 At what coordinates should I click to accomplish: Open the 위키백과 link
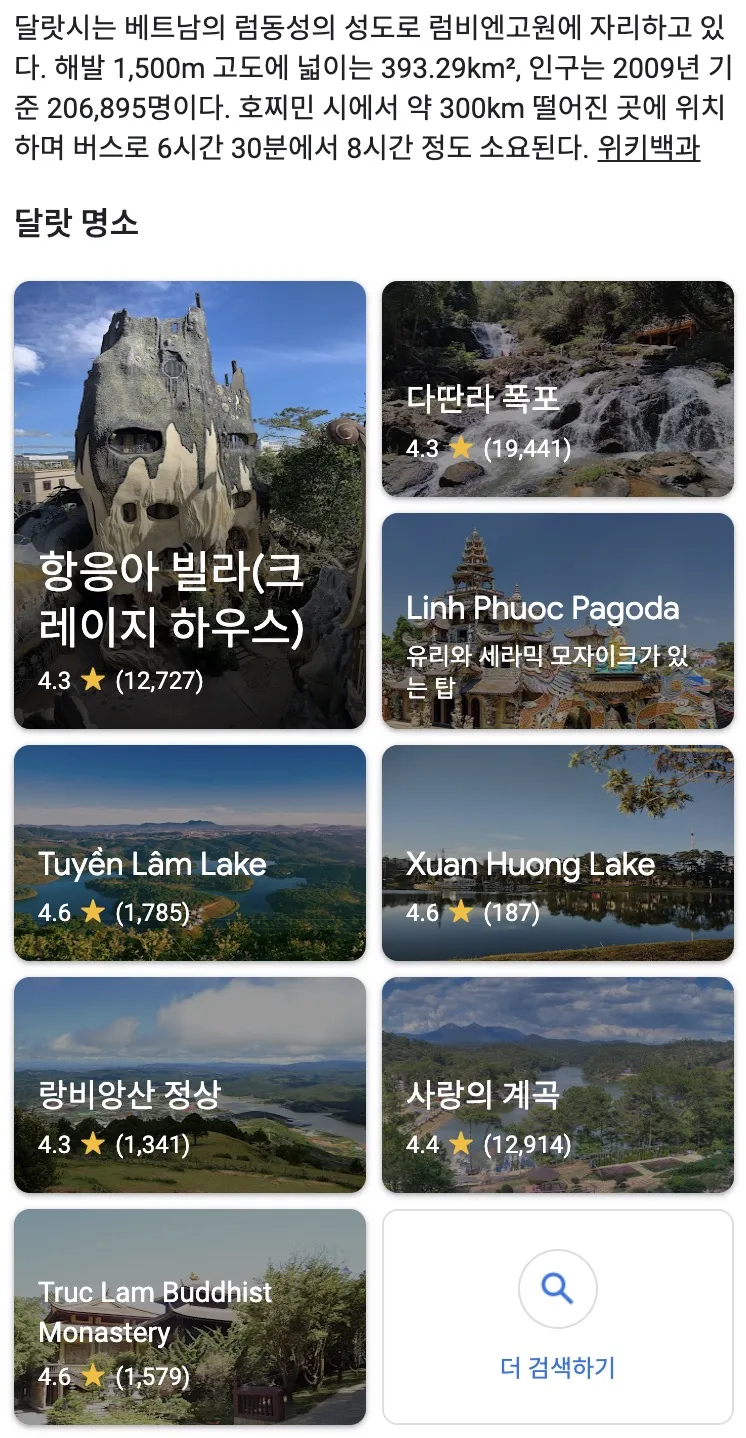pos(648,149)
